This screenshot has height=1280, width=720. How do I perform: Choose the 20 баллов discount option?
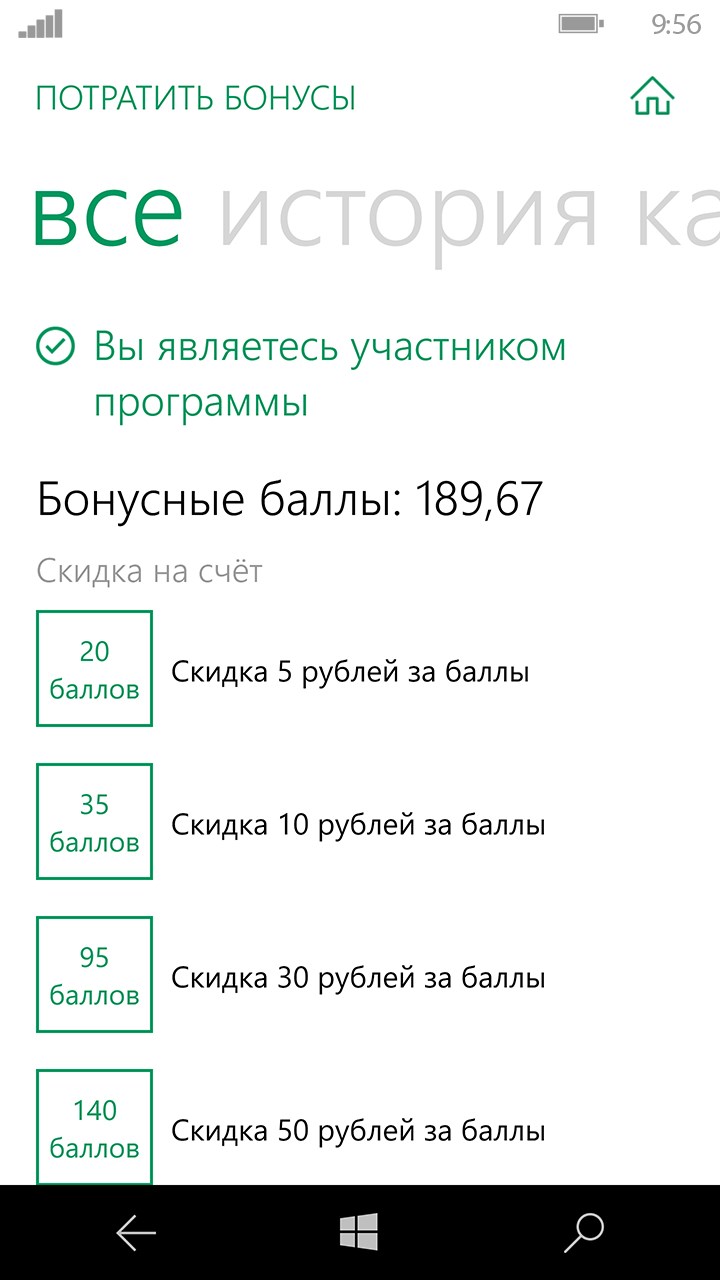point(94,668)
